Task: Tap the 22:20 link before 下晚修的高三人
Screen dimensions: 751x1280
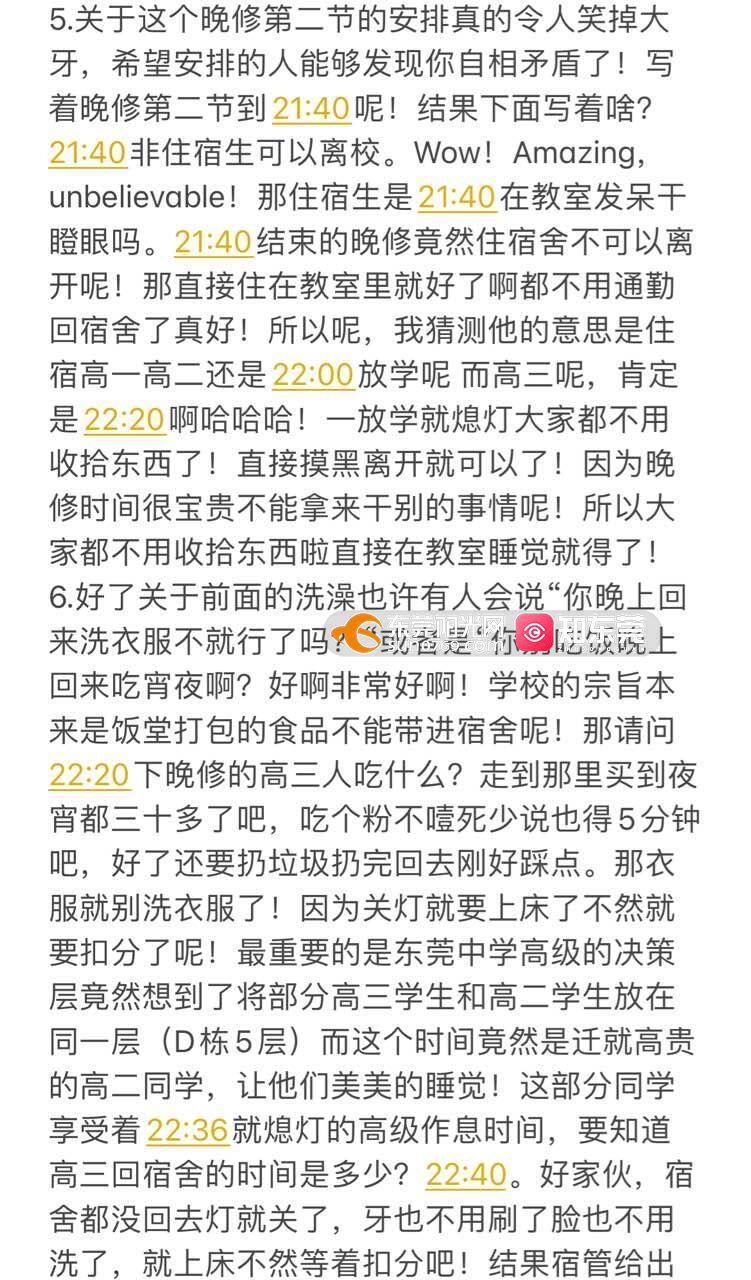Action: pos(89,775)
